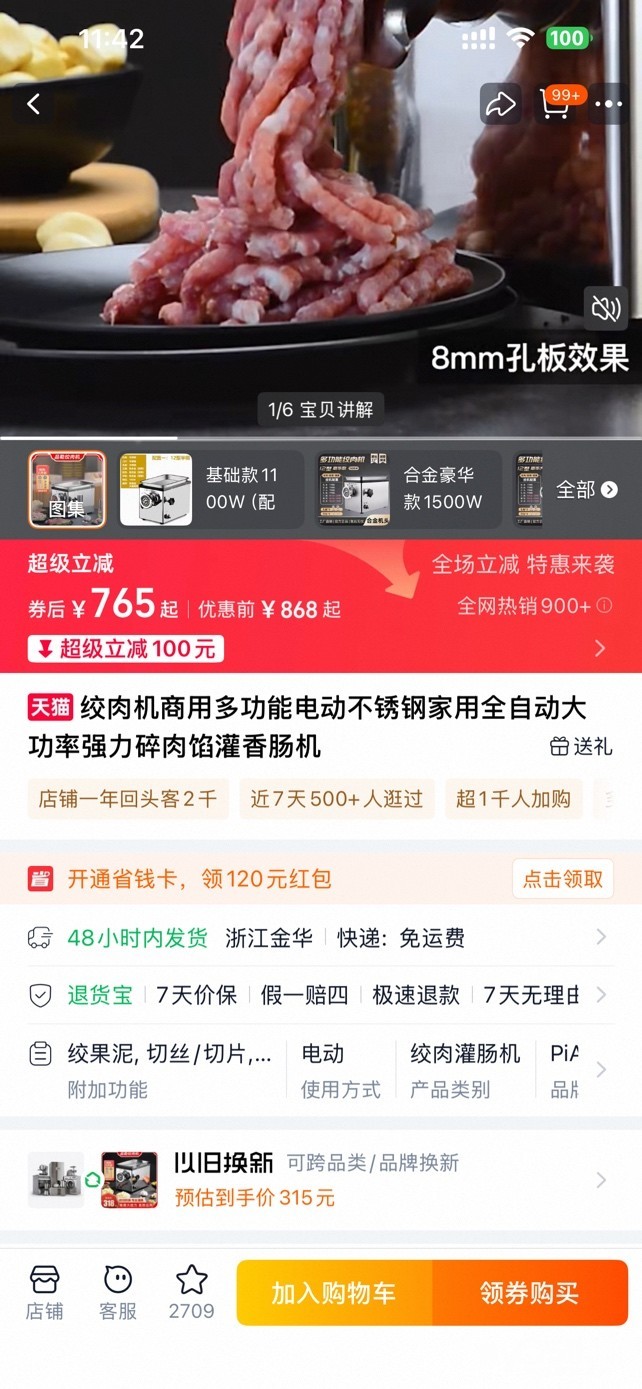
Task: Open the 退货宝 guarantees row
Action: pyautogui.click(x=321, y=994)
